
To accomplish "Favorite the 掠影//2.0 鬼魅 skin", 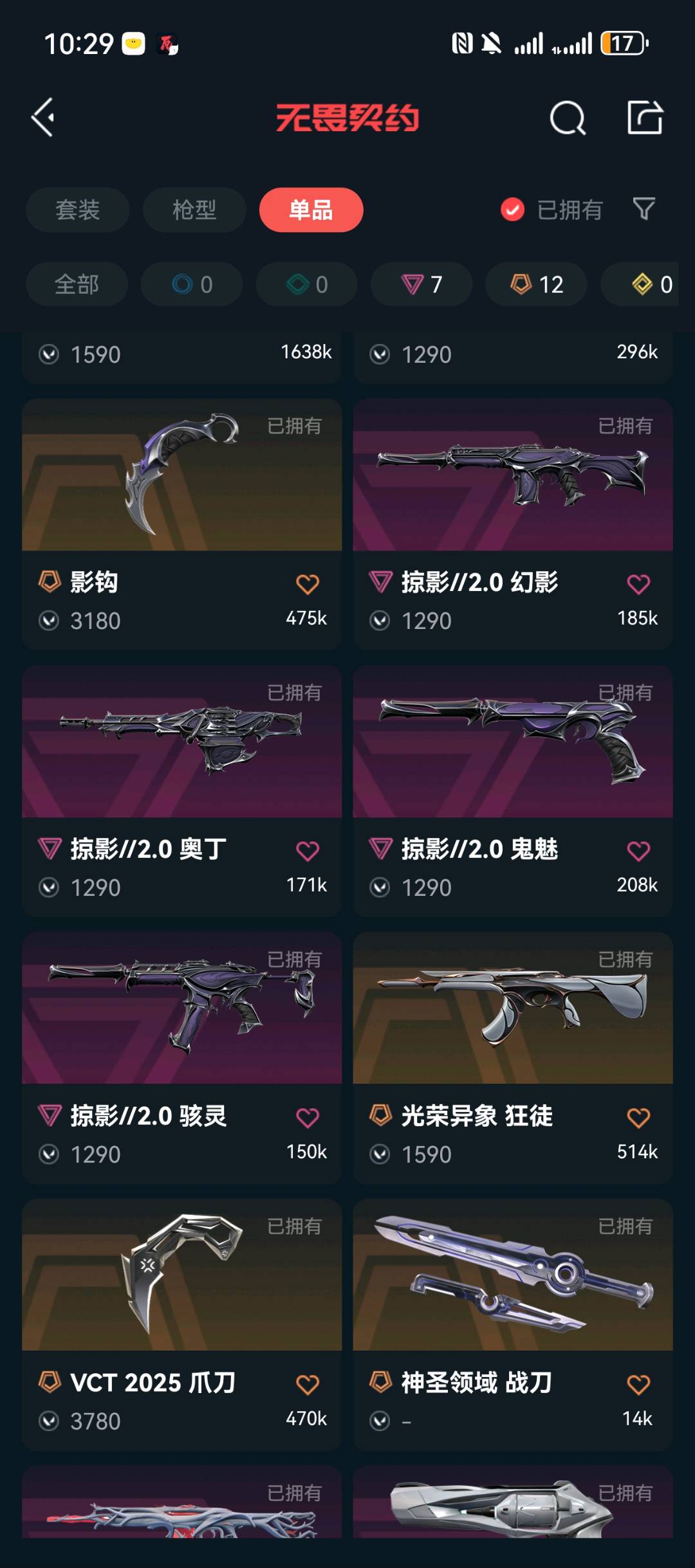I will (638, 851).
